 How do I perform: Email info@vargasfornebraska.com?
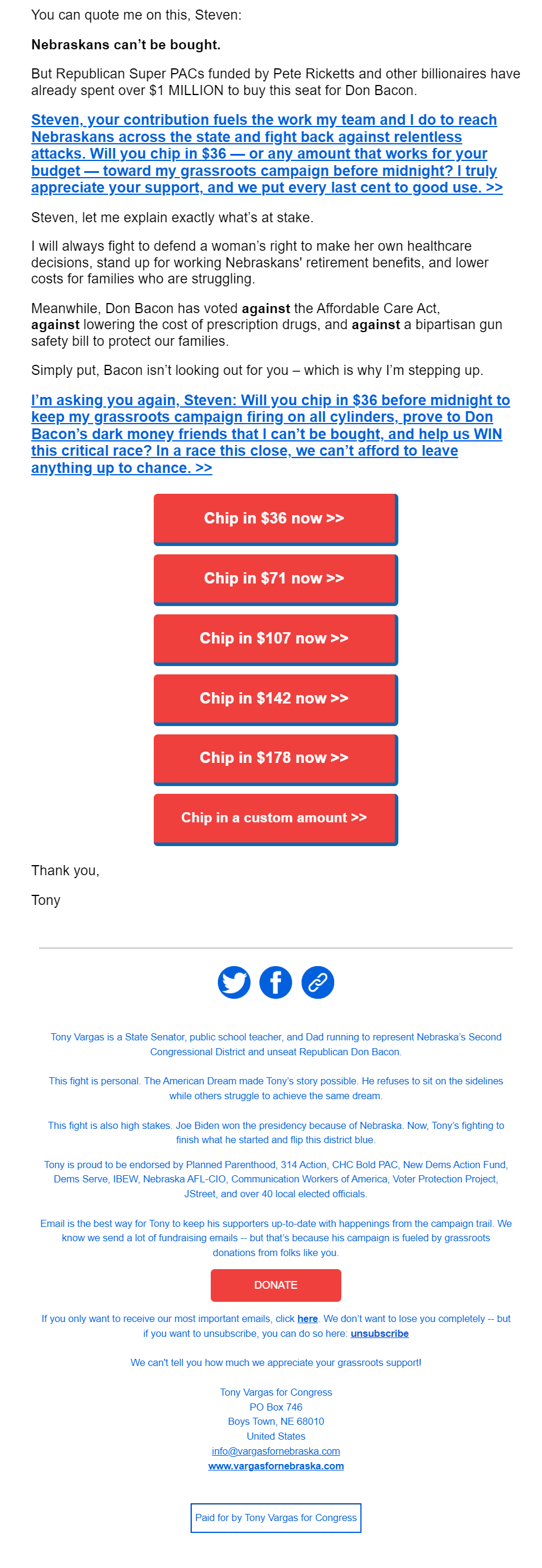coord(275,1450)
